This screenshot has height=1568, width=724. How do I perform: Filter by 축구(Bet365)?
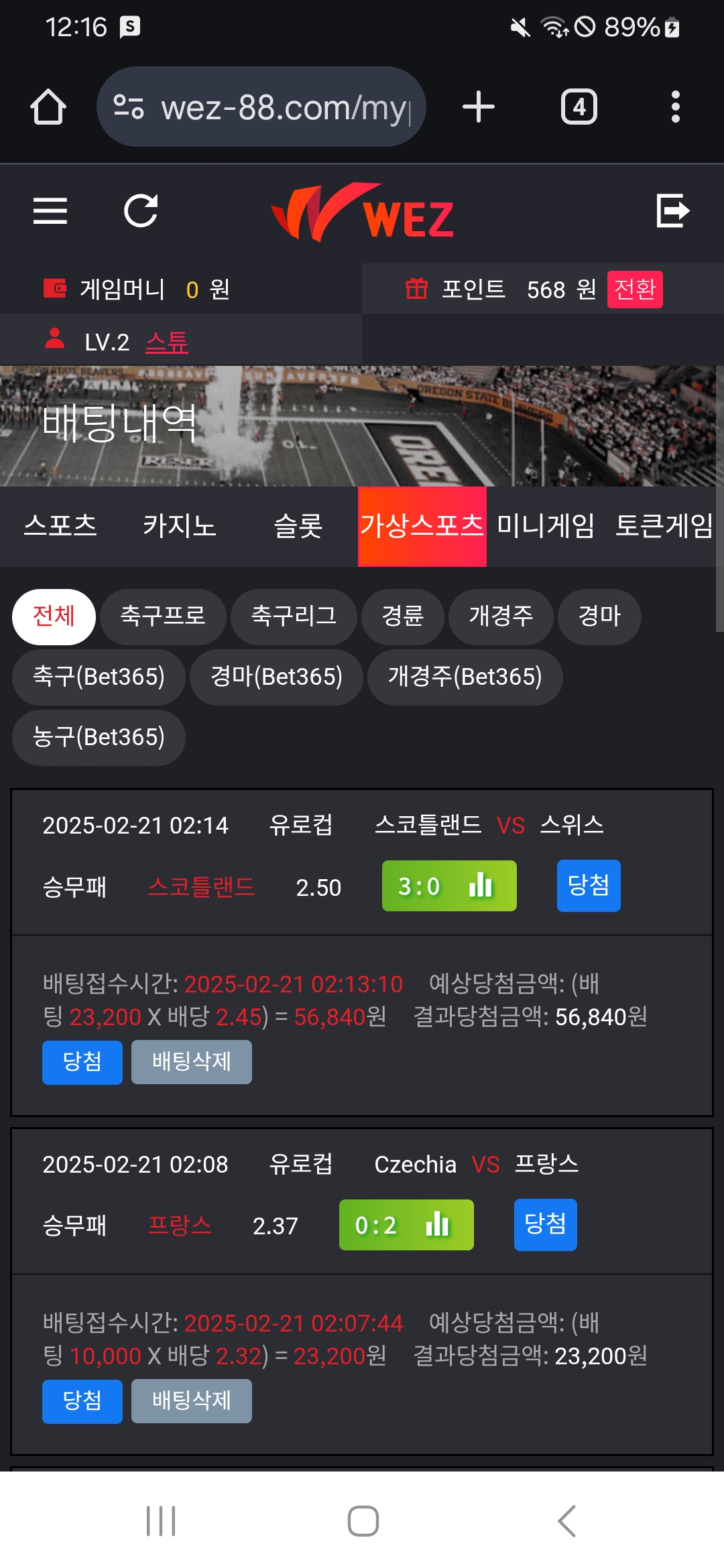click(x=99, y=677)
